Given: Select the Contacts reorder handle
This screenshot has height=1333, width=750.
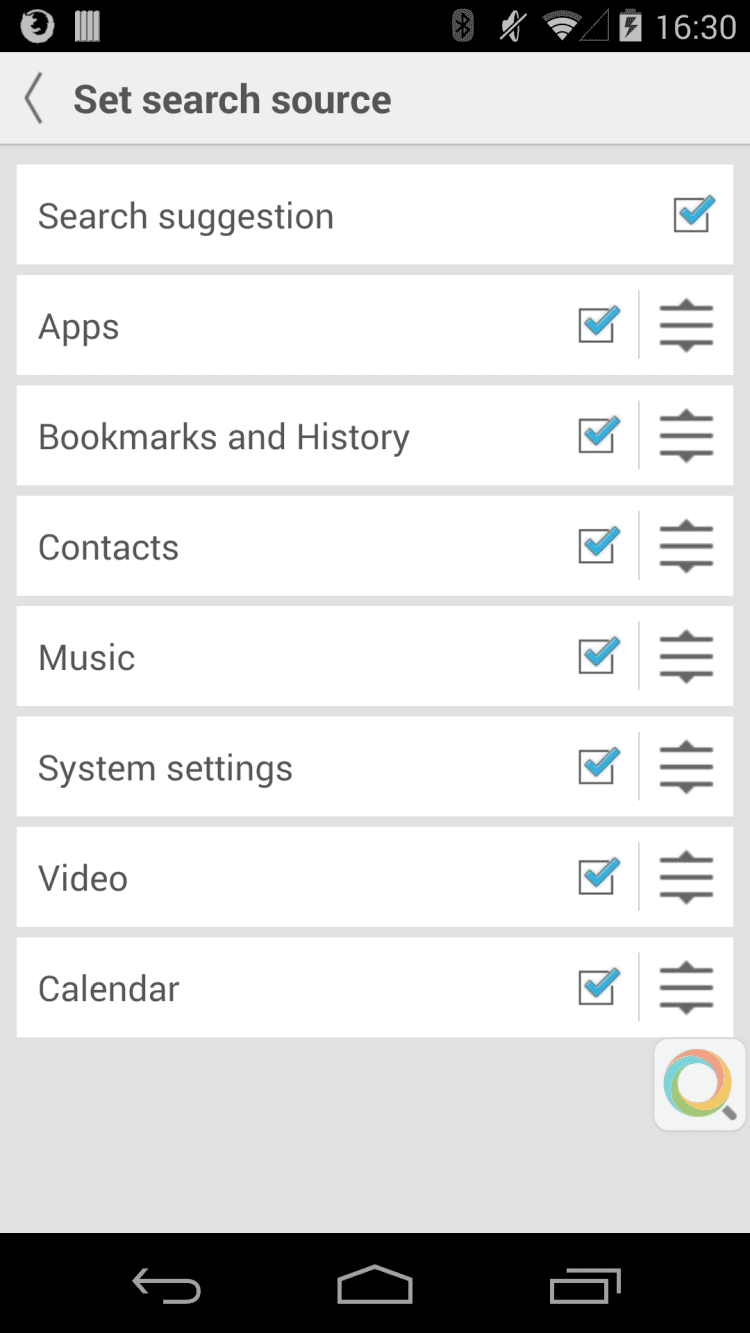Looking at the screenshot, I should 686,546.
